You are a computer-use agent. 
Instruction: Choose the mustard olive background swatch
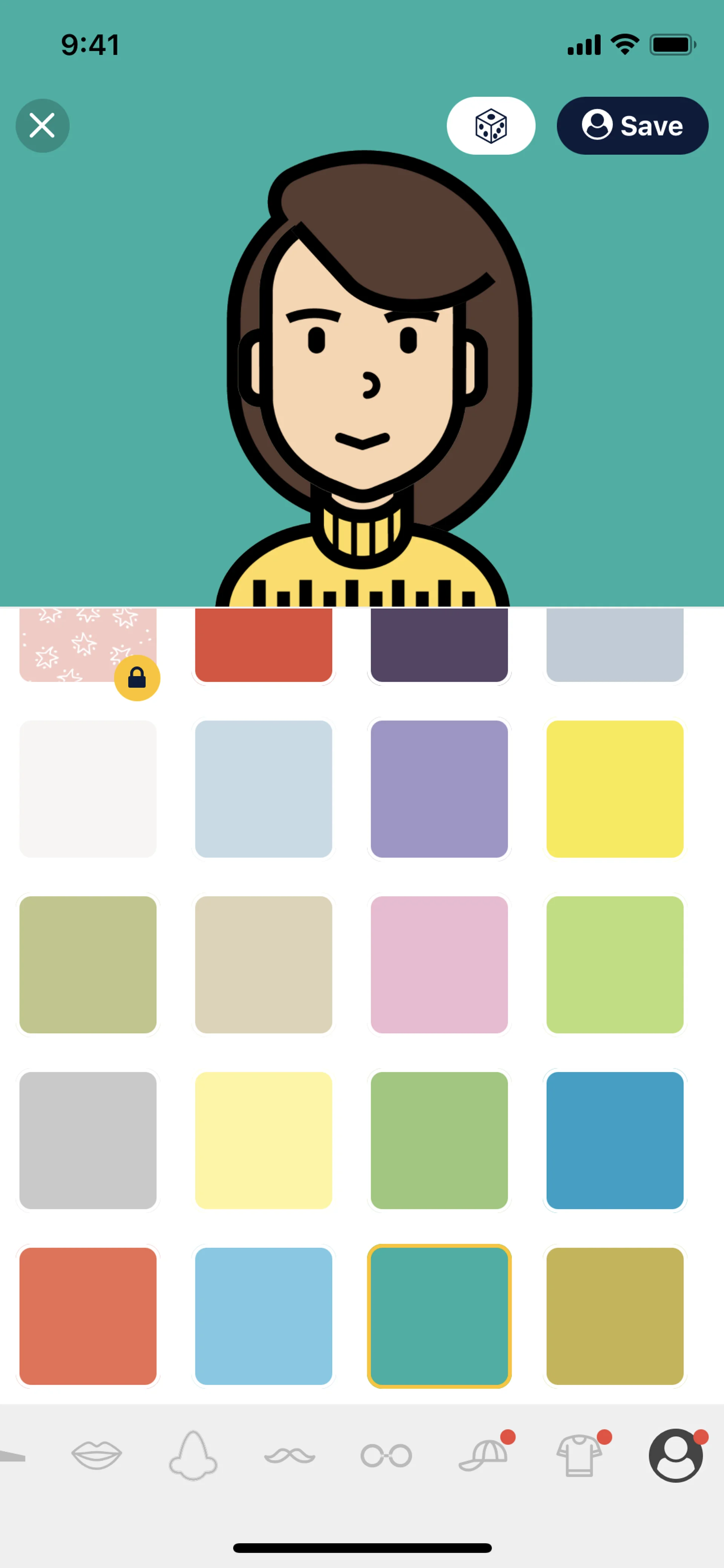point(615,1316)
